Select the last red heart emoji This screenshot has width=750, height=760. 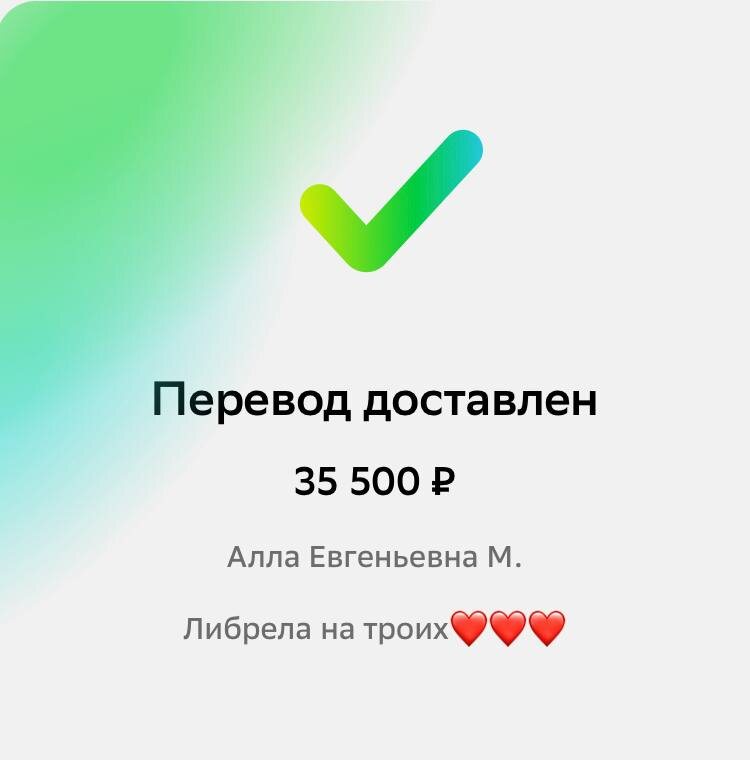pos(550,630)
